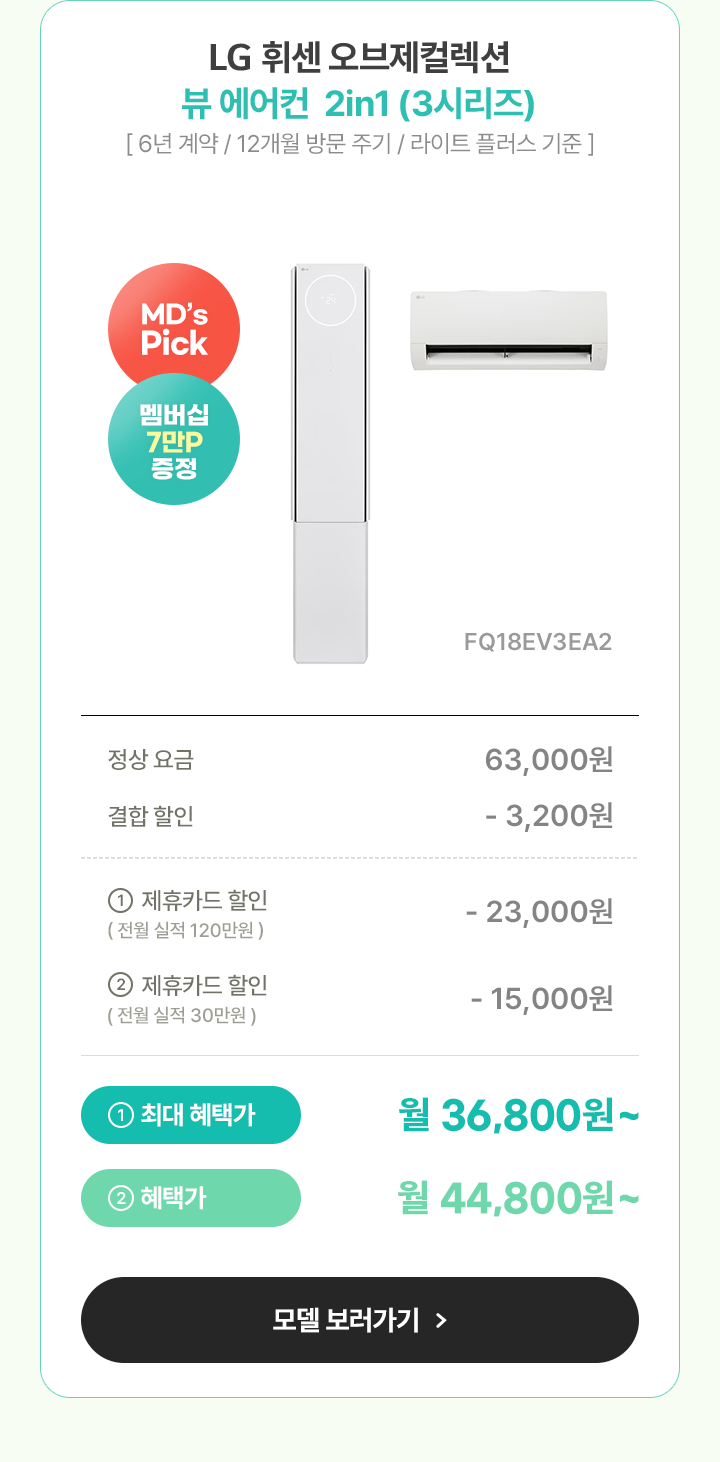Open the 모델 보러가기 button
The width and height of the screenshot is (720, 1462).
pos(360,1320)
